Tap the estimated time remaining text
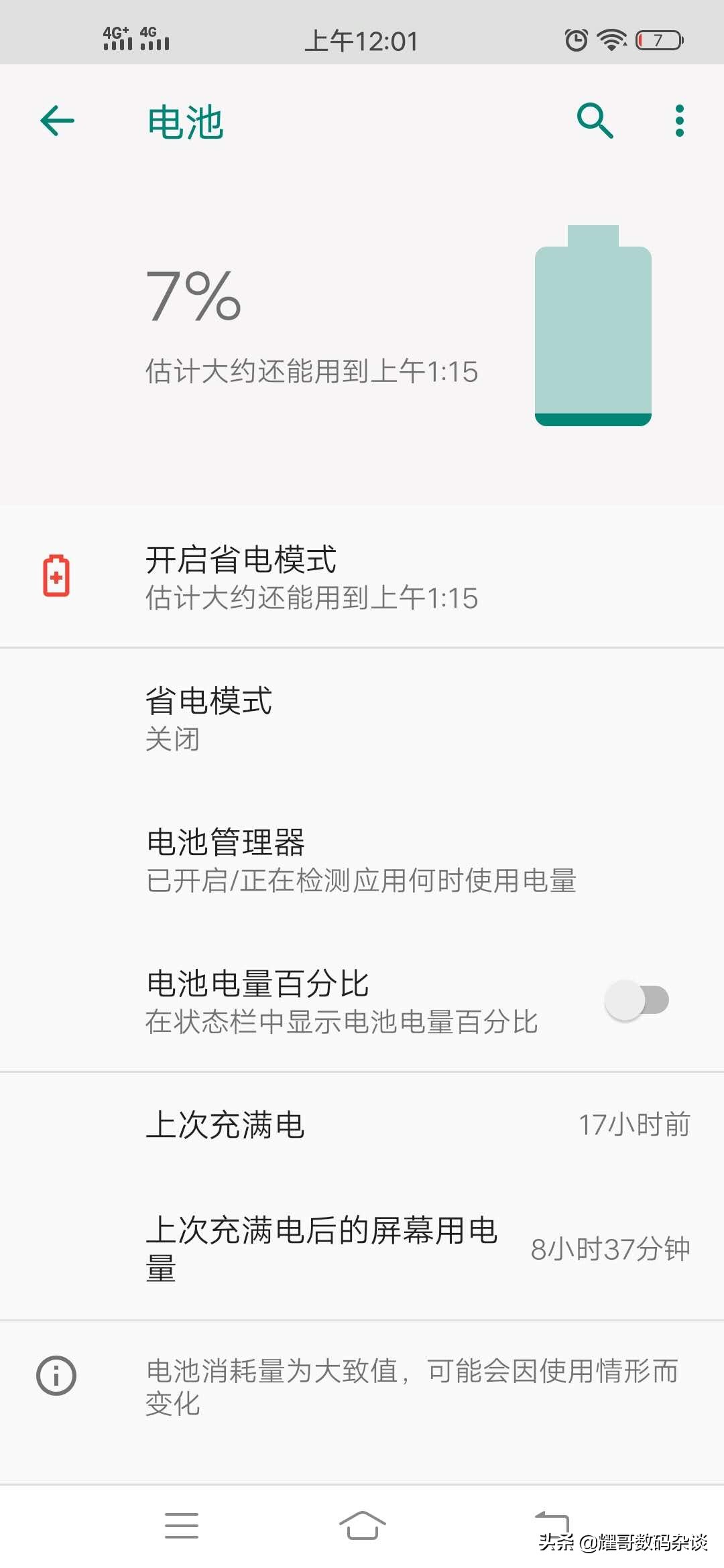This screenshot has width=724, height=1568. (x=312, y=369)
